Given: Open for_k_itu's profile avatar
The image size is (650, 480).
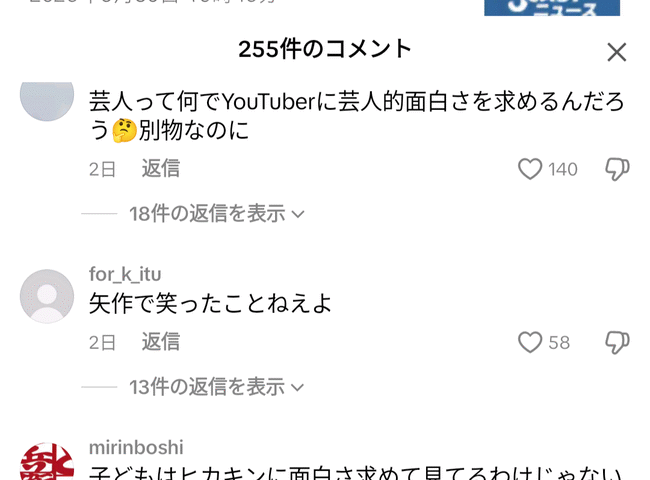Looking at the screenshot, I should [x=47, y=296].
